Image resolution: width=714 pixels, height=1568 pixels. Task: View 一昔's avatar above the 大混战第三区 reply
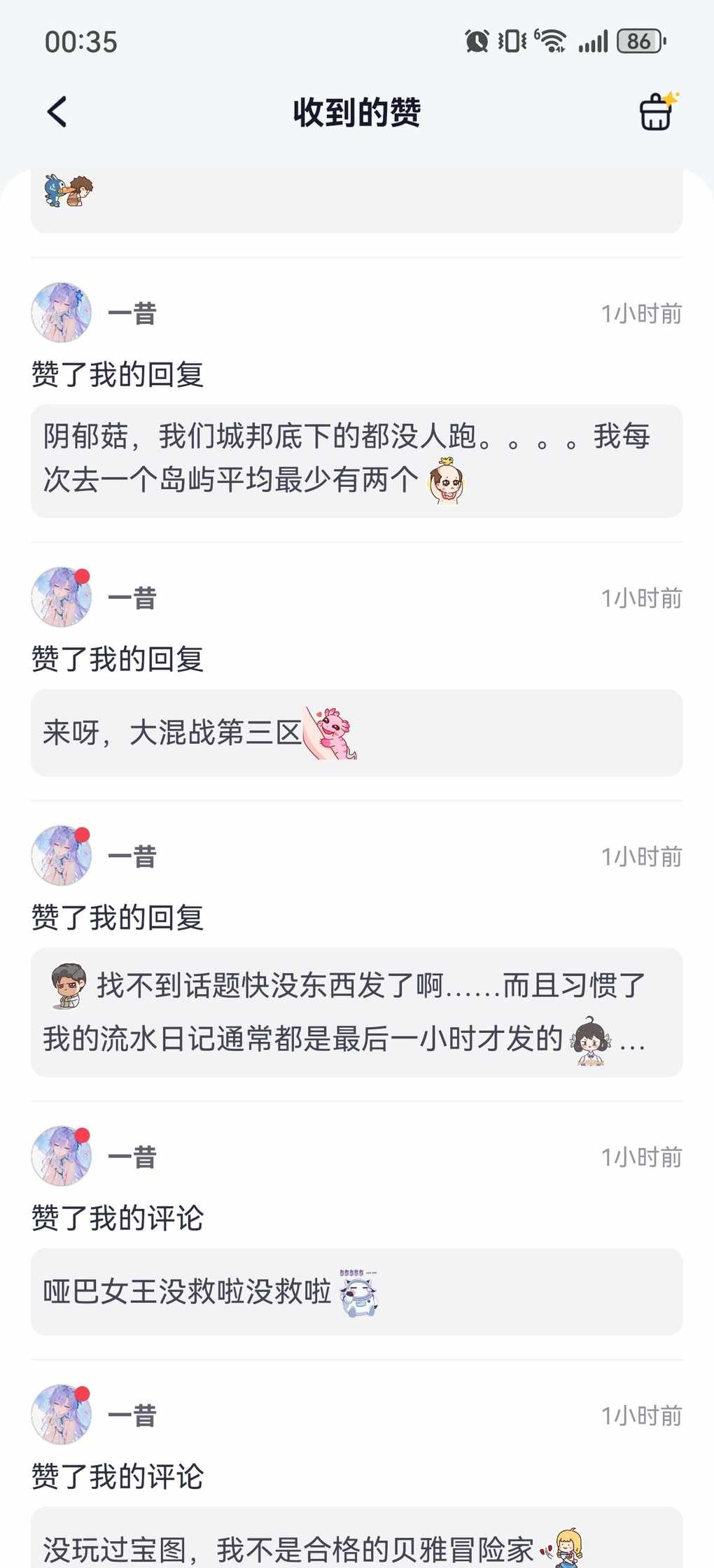[62, 598]
